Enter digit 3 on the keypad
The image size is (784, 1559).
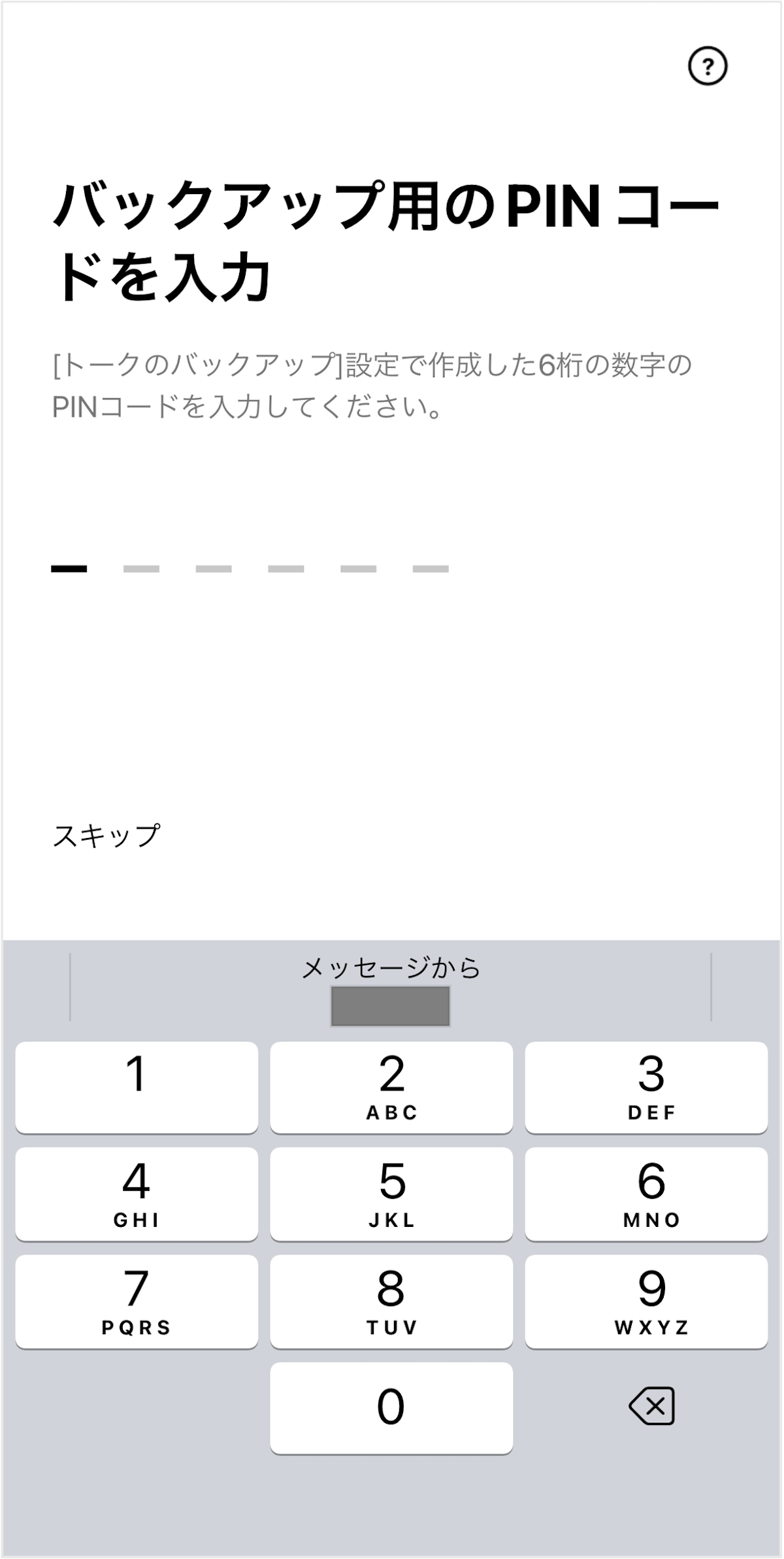tap(646, 1087)
